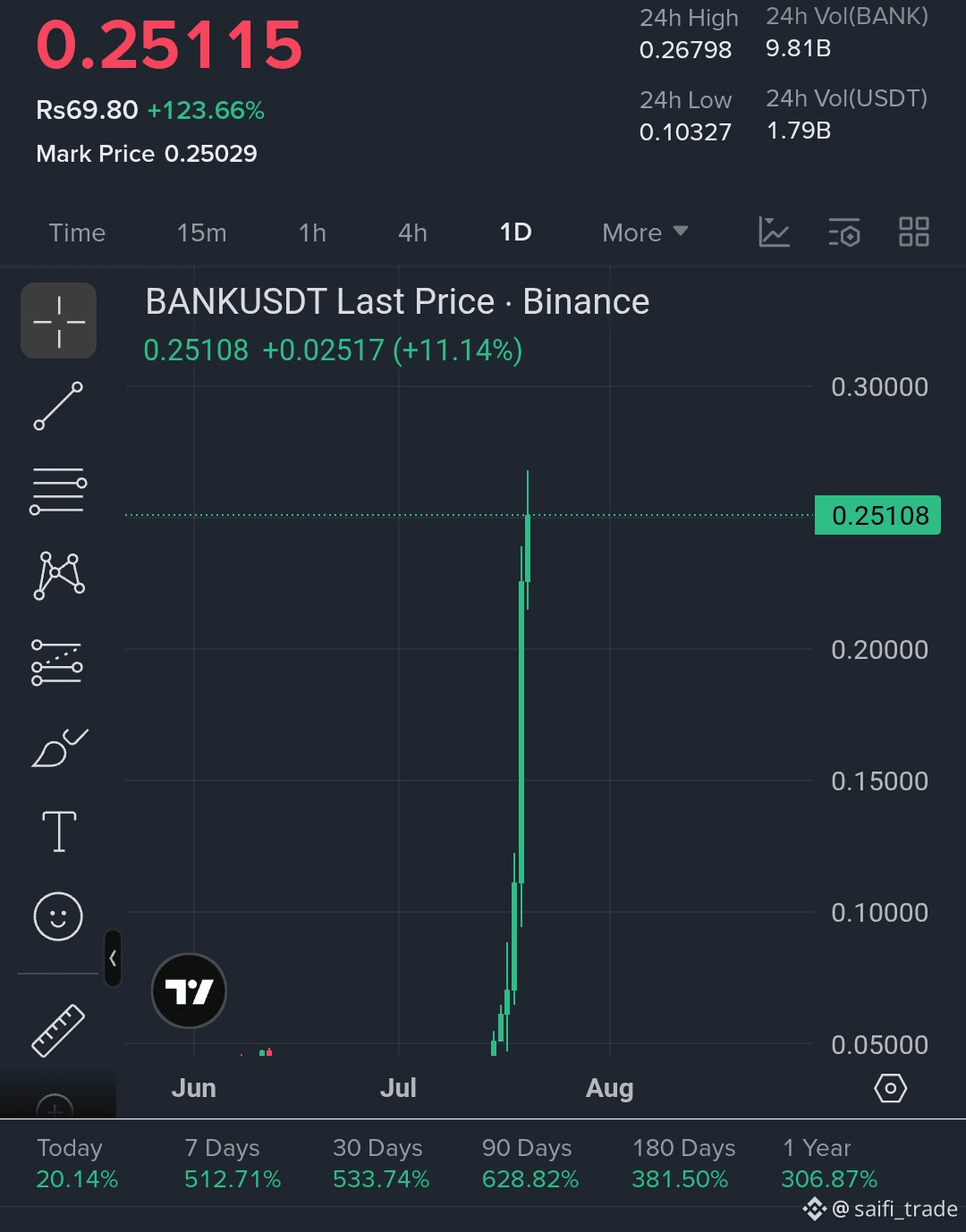Screen dimensions: 966x1232
Task: Select the pattern drawing tool
Action: click(x=59, y=575)
